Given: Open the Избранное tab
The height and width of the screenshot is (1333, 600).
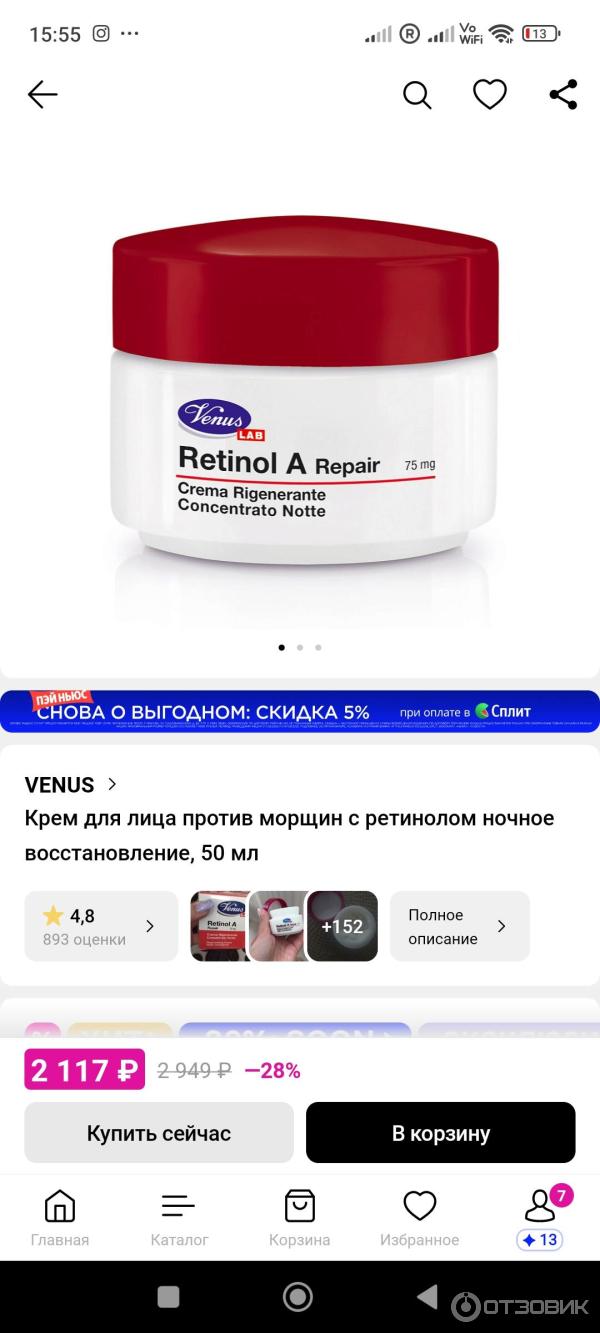Looking at the screenshot, I should coord(419,1218).
